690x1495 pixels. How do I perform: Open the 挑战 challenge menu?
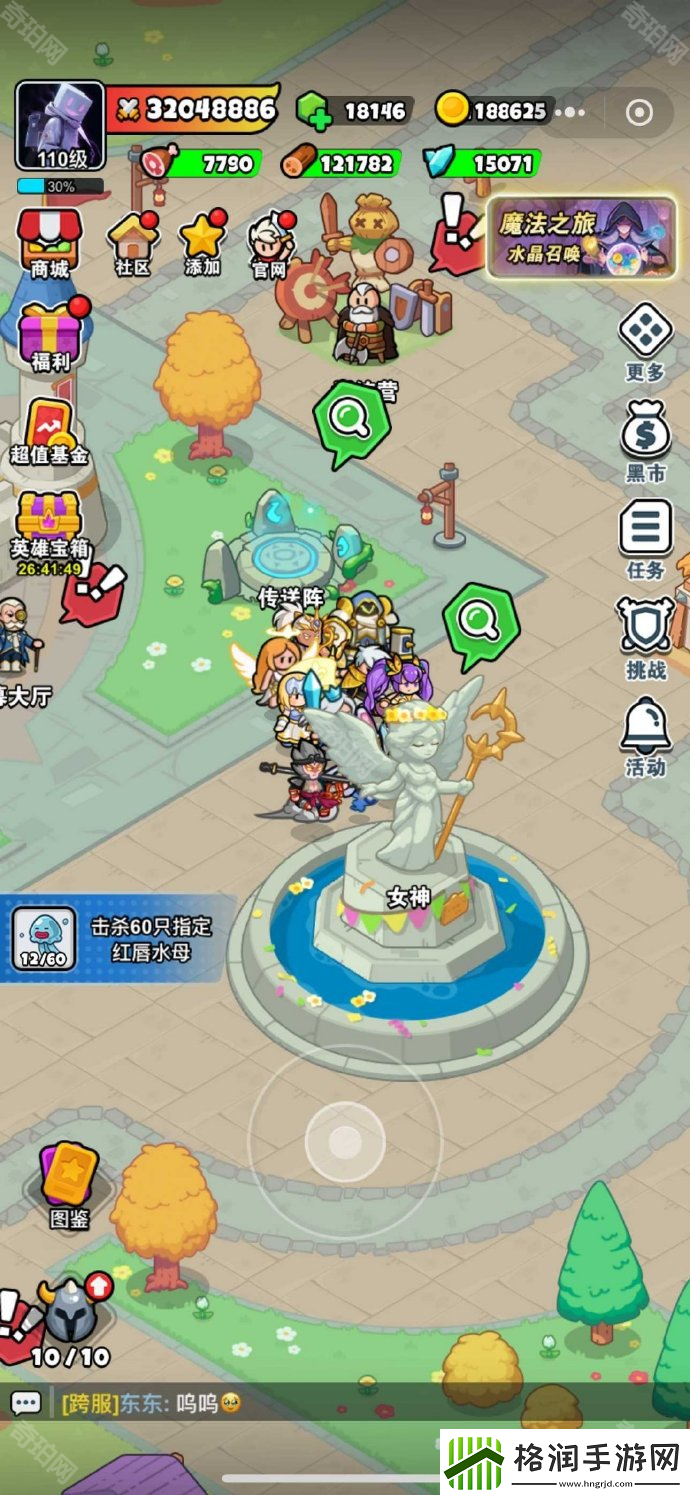click(x=645, y=637)
